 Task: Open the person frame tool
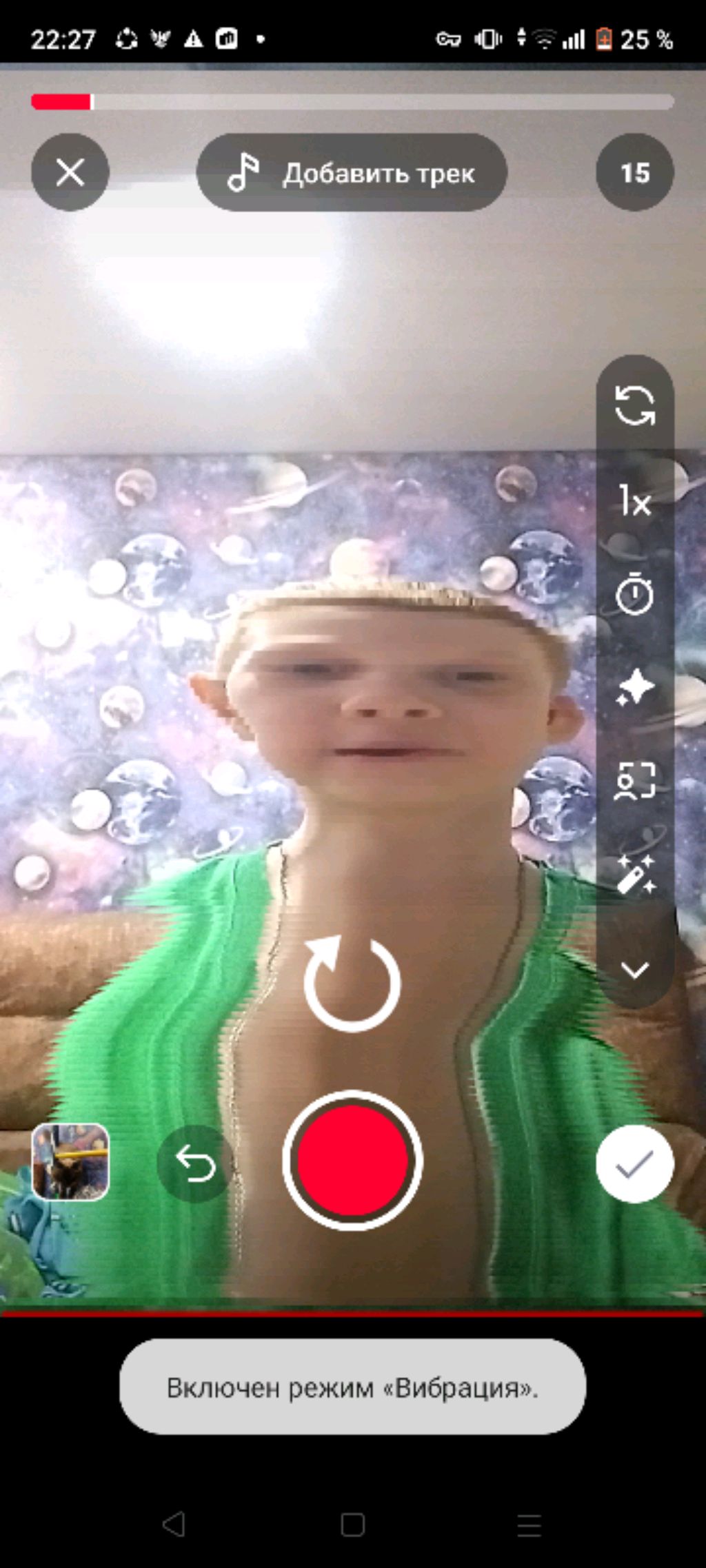pos(634,781)
